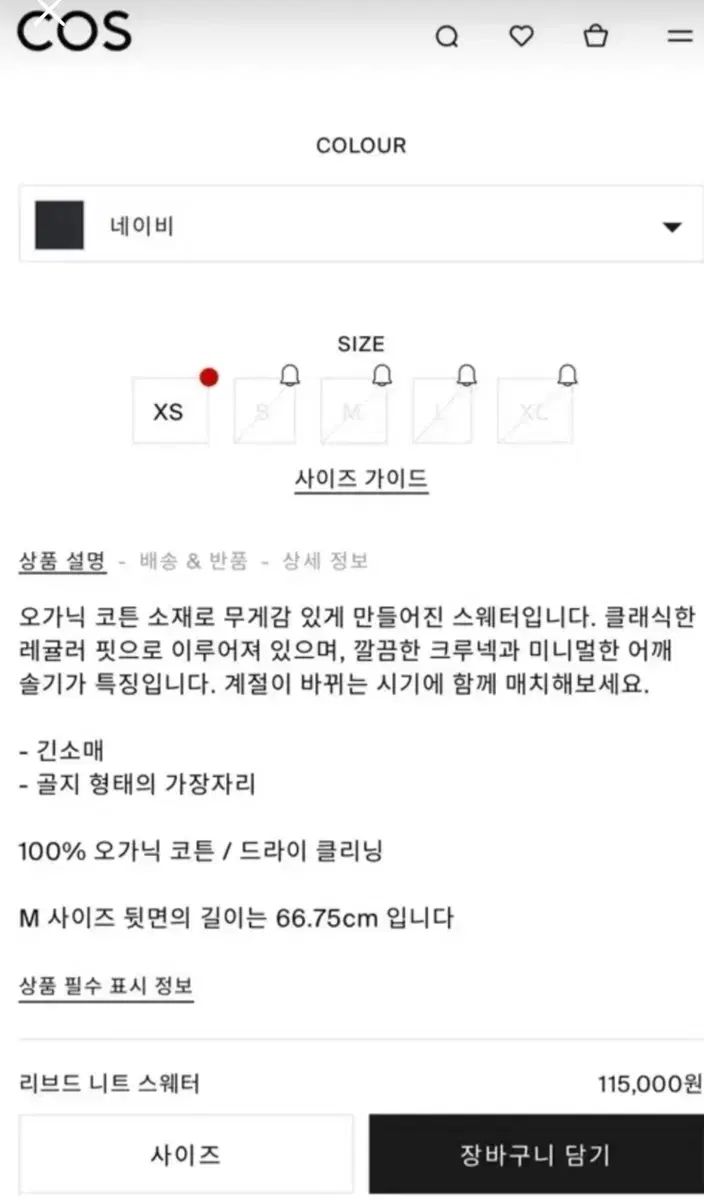Open the 사이즈 가이드 link
The image size is (704, 1200).
click(360, 478)
